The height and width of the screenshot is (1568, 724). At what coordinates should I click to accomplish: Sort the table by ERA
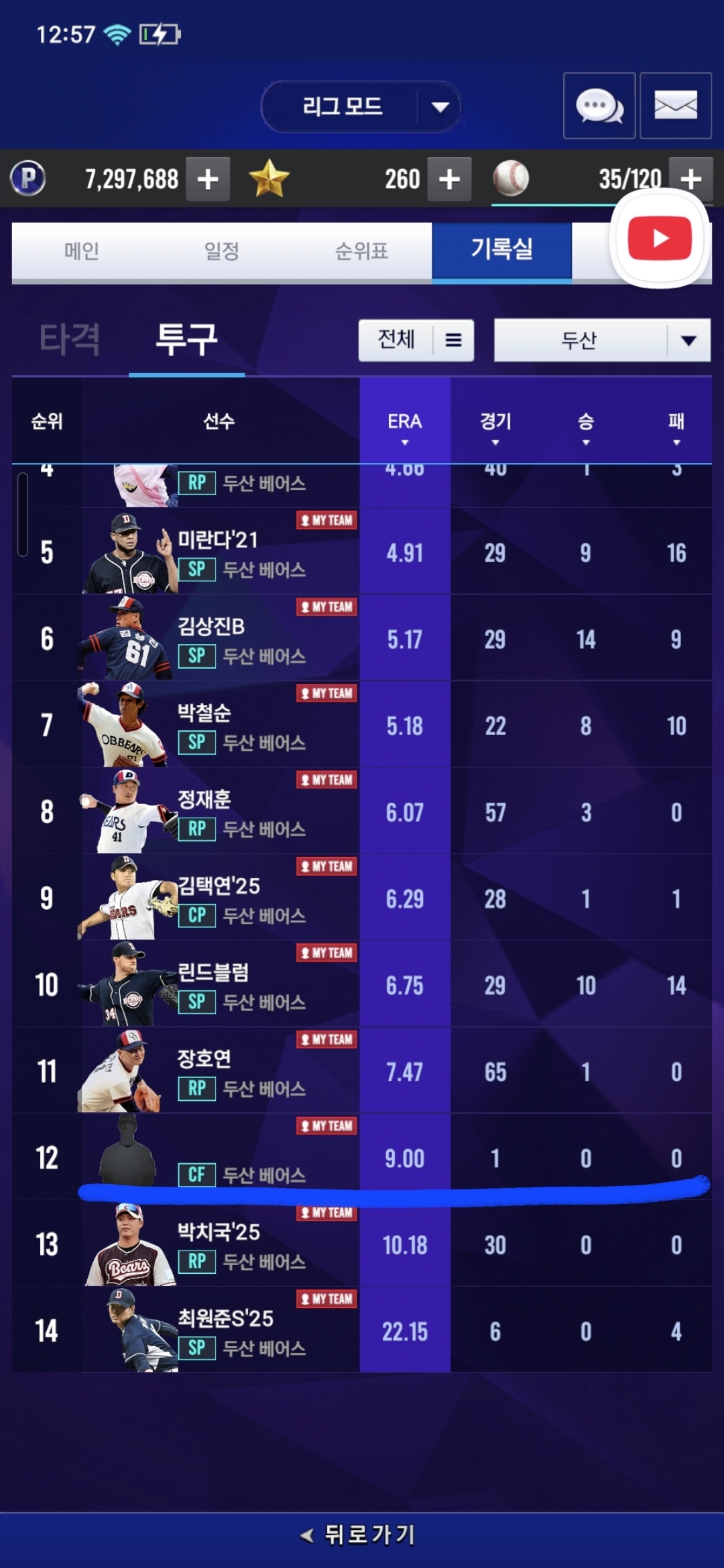[x=404, y=428]
